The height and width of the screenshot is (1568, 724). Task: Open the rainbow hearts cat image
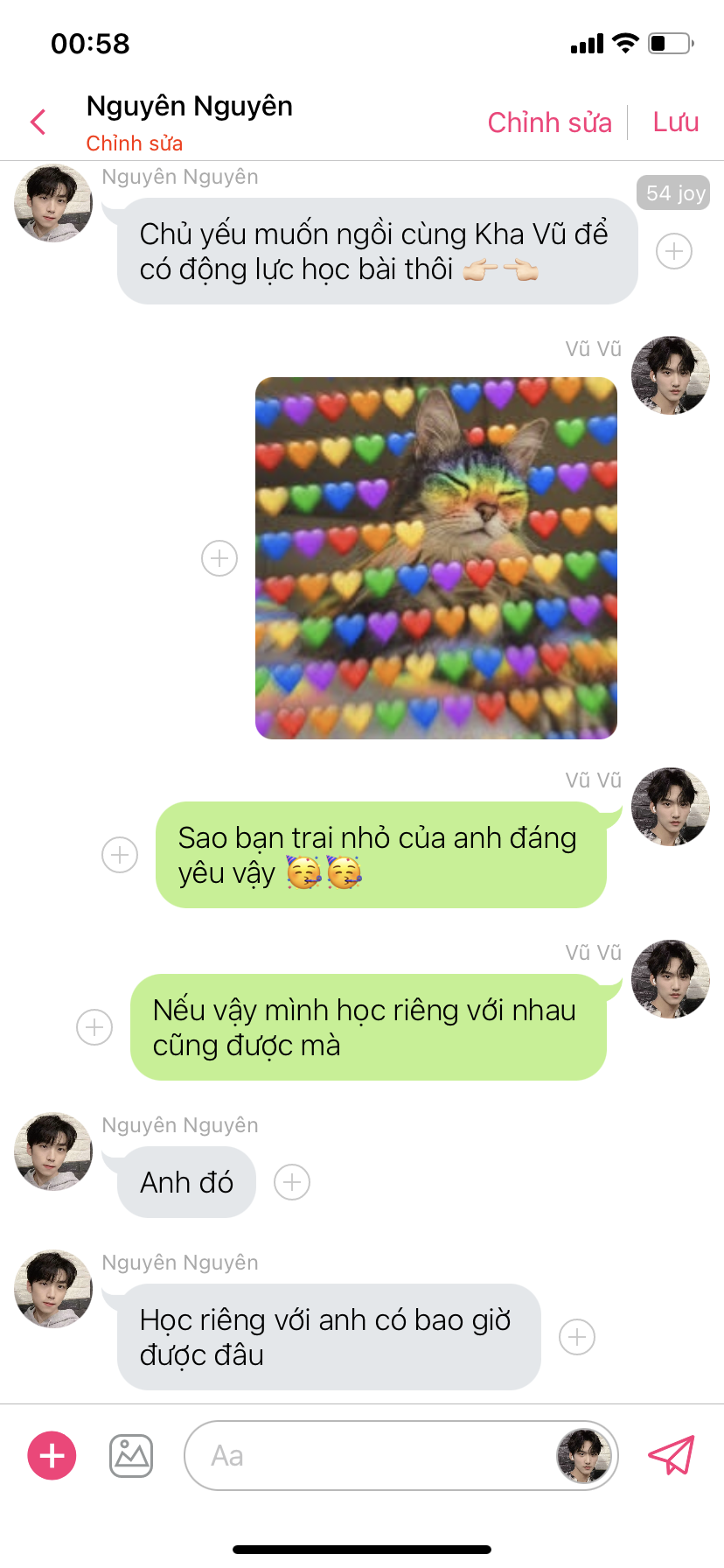435,558
